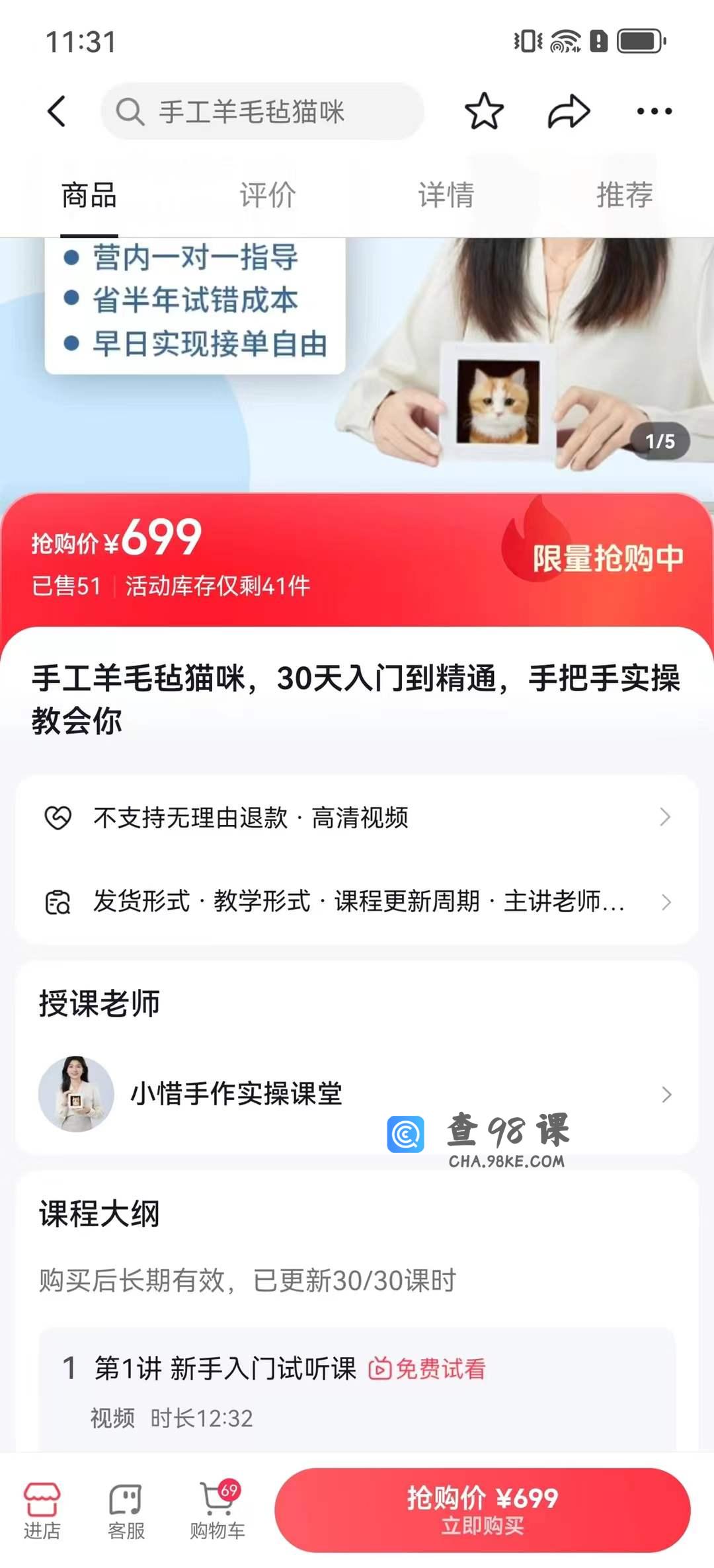
Task: Switch to the 详情 tab
Action: 446,195
